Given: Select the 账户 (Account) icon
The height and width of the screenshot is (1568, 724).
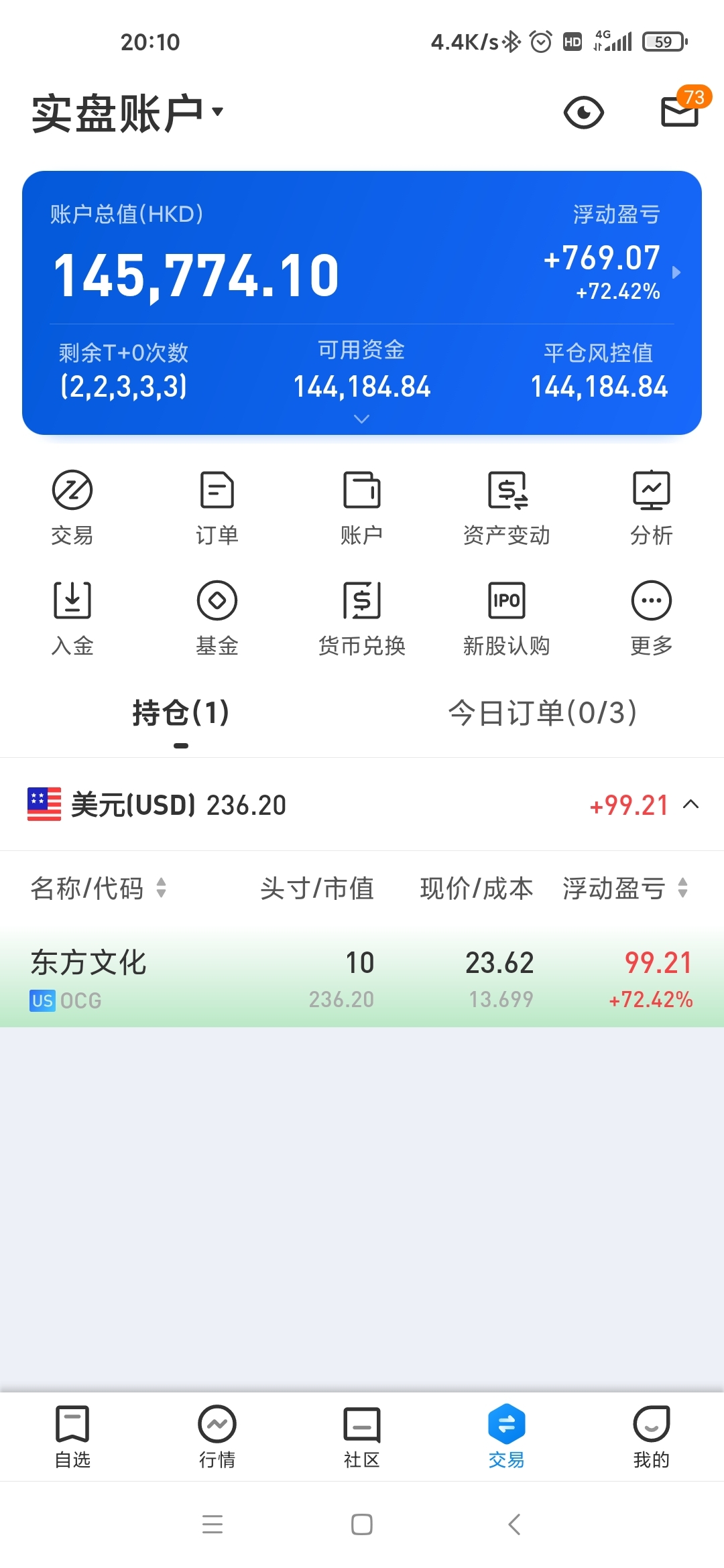Looking at the screenshot, I should click(x=362, y=506).
